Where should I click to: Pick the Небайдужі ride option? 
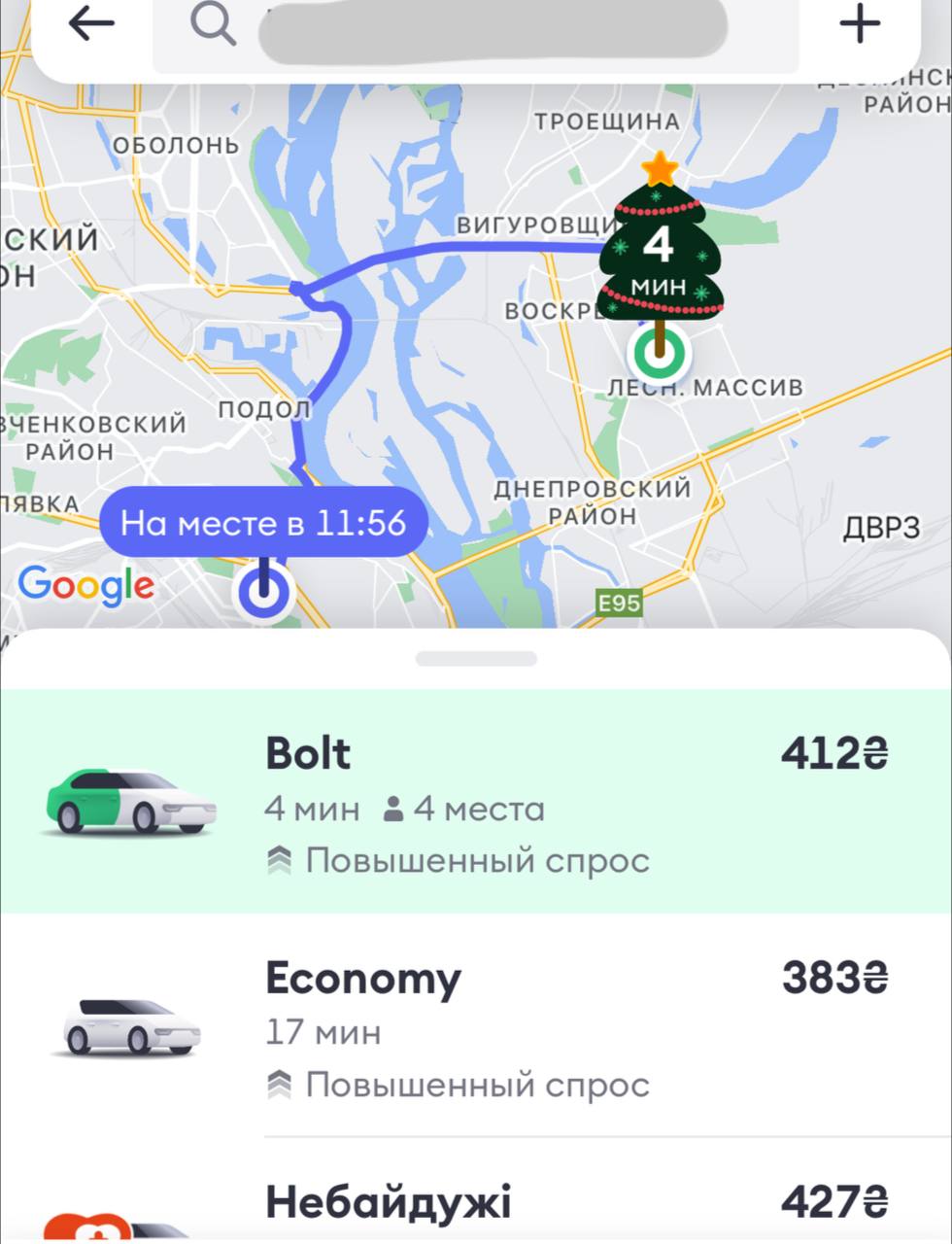pos(476,1202)
